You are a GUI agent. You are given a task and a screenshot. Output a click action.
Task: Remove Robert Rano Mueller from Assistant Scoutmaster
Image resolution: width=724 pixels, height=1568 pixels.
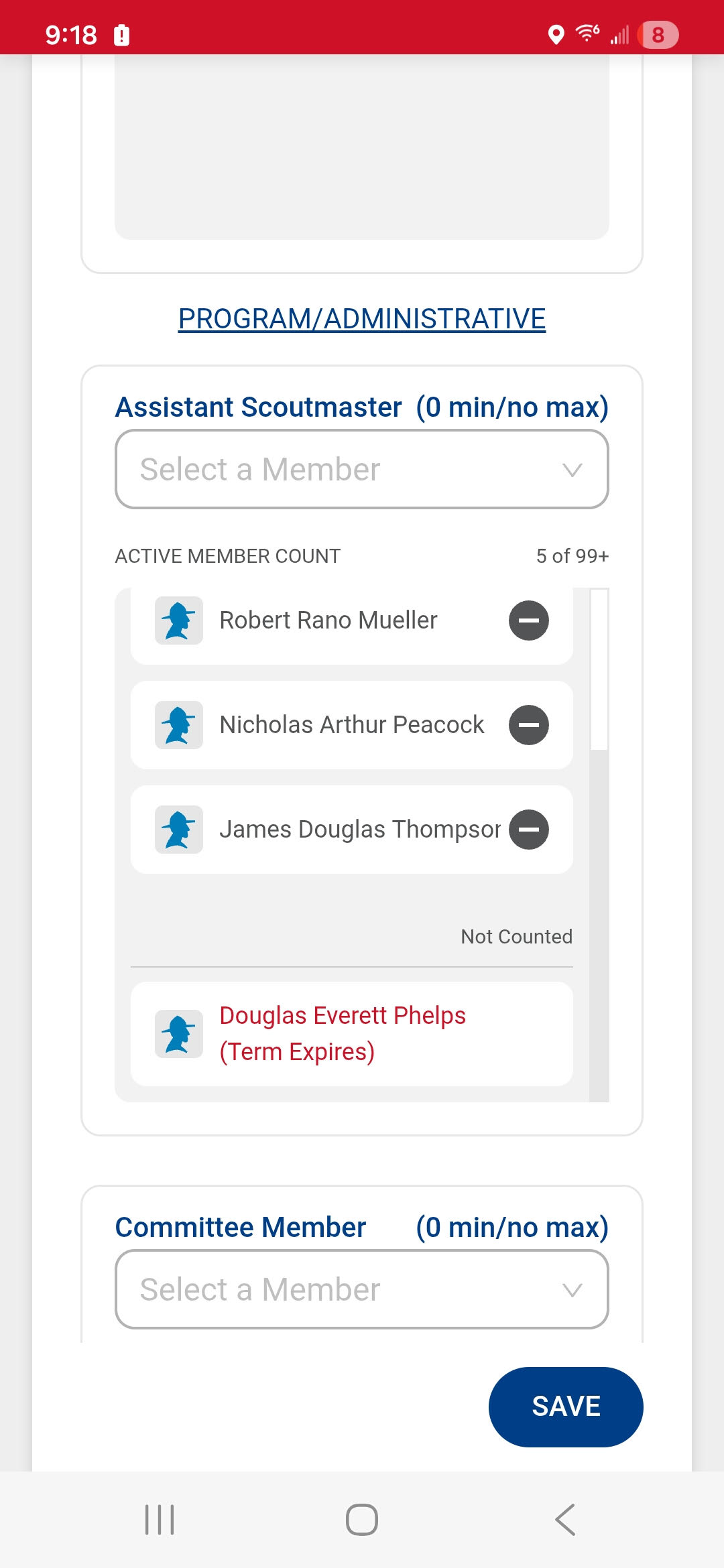(528, 620)
